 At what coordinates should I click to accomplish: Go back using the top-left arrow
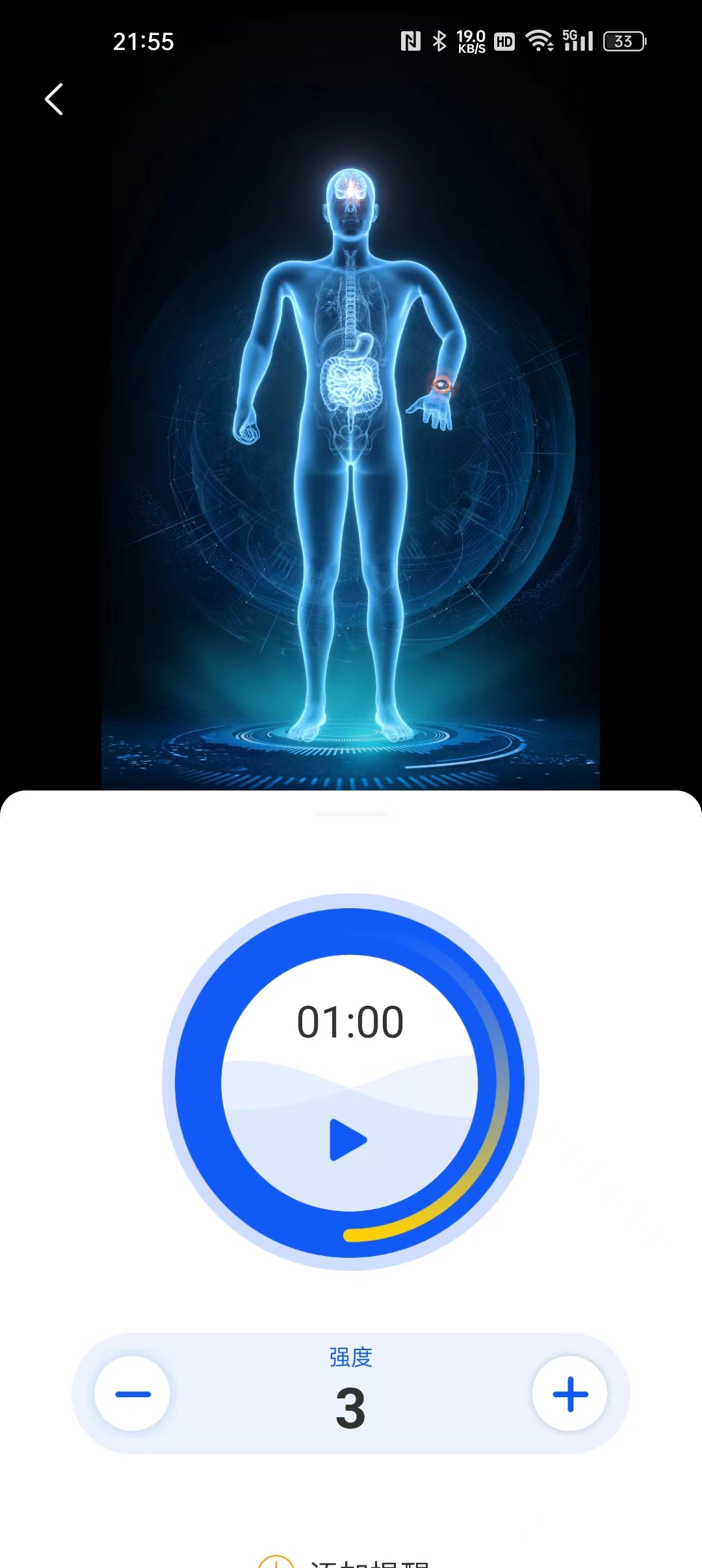[x=54, y=99]
